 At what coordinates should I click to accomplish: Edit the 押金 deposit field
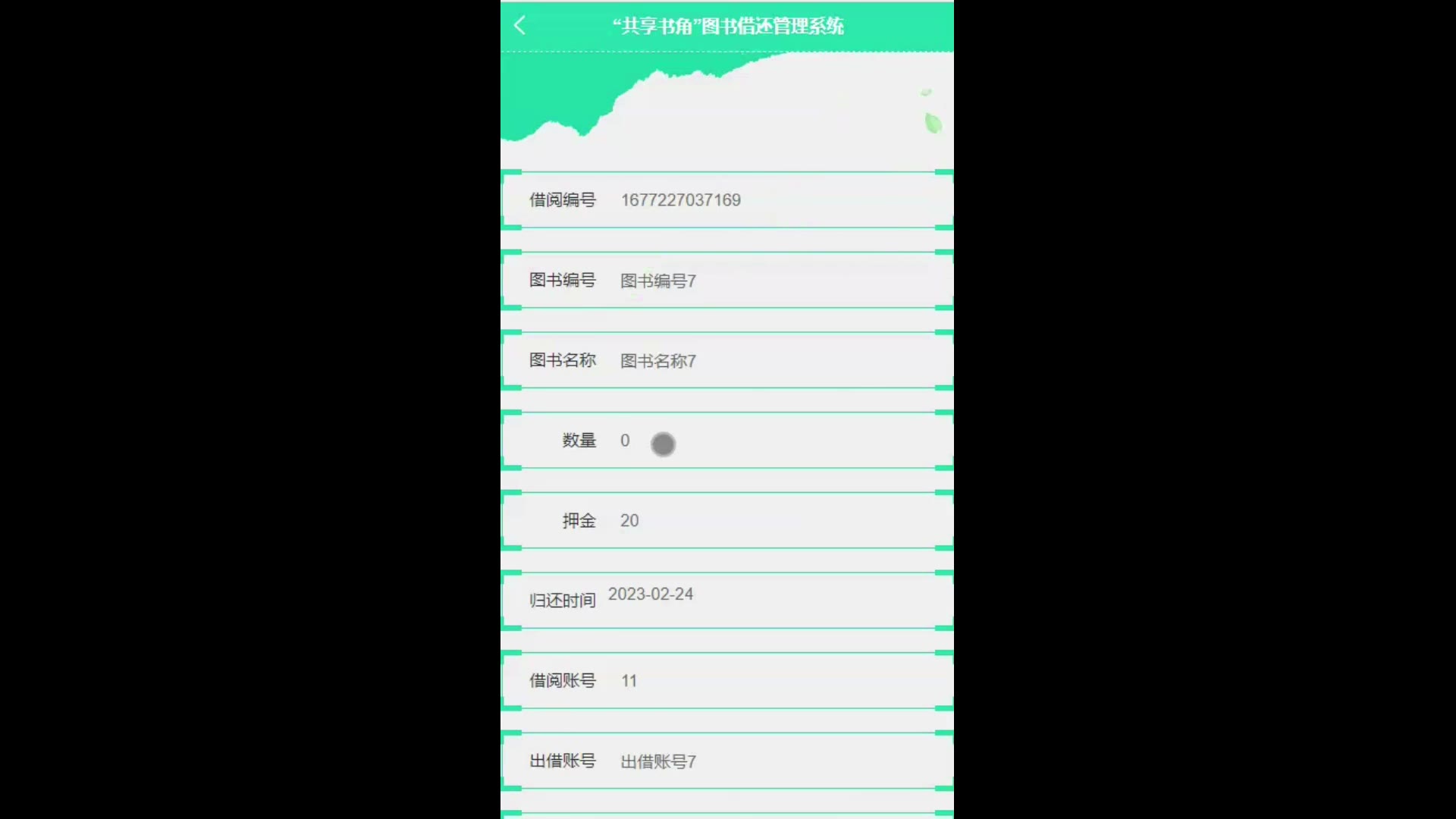pos(773,521)
